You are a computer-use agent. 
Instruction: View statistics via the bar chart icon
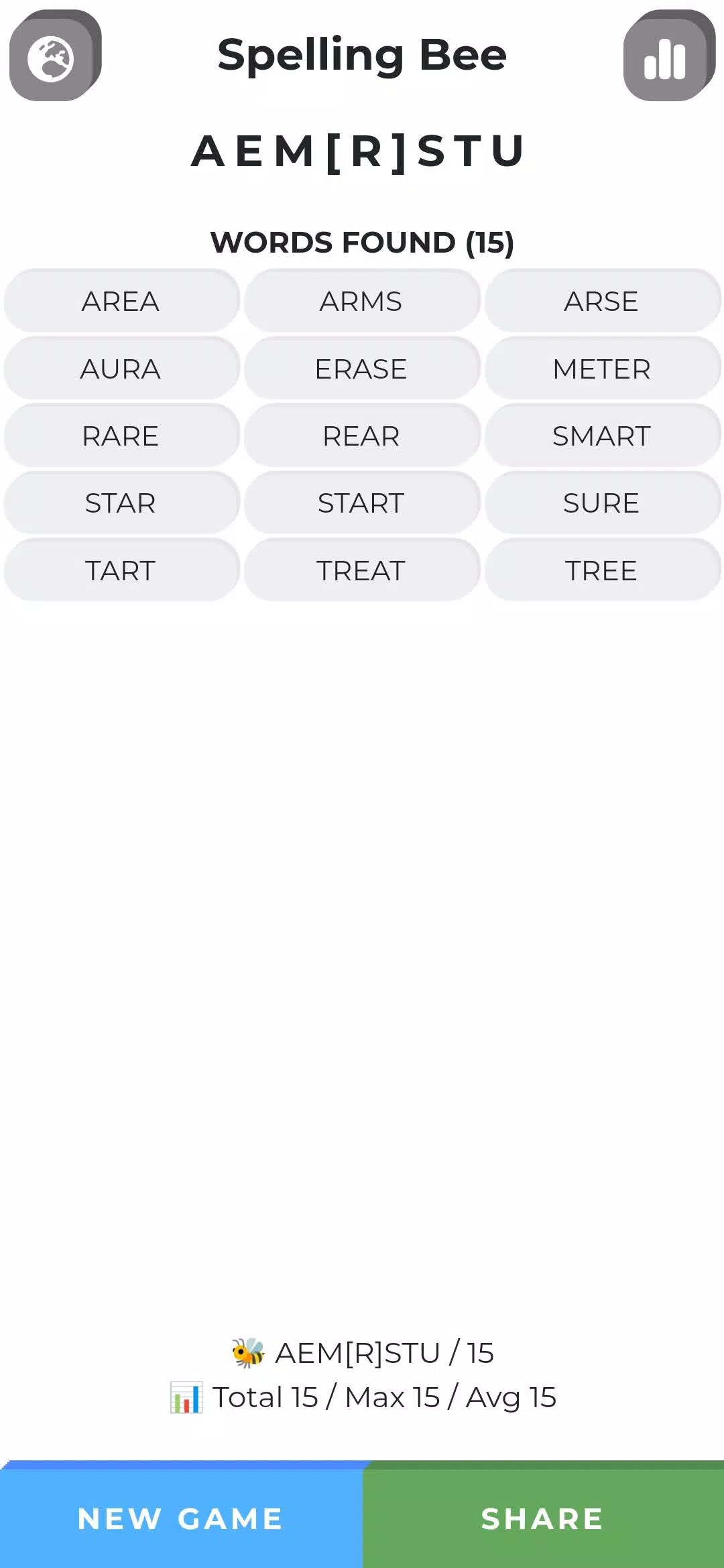(x=668, y=54)
